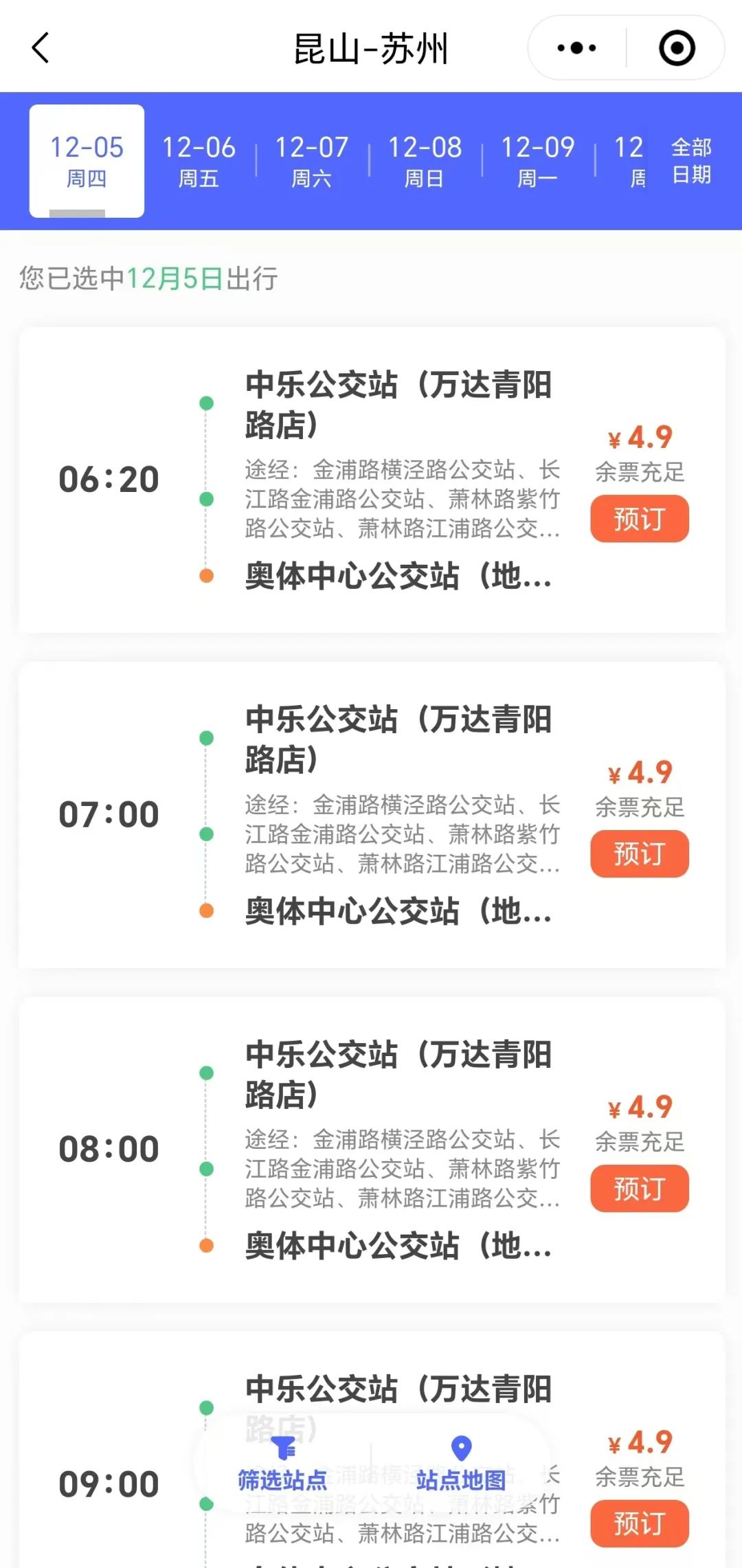Choose the 12-08 周日 date
The height and width of the screenshot is (1568, 742).
425,161
